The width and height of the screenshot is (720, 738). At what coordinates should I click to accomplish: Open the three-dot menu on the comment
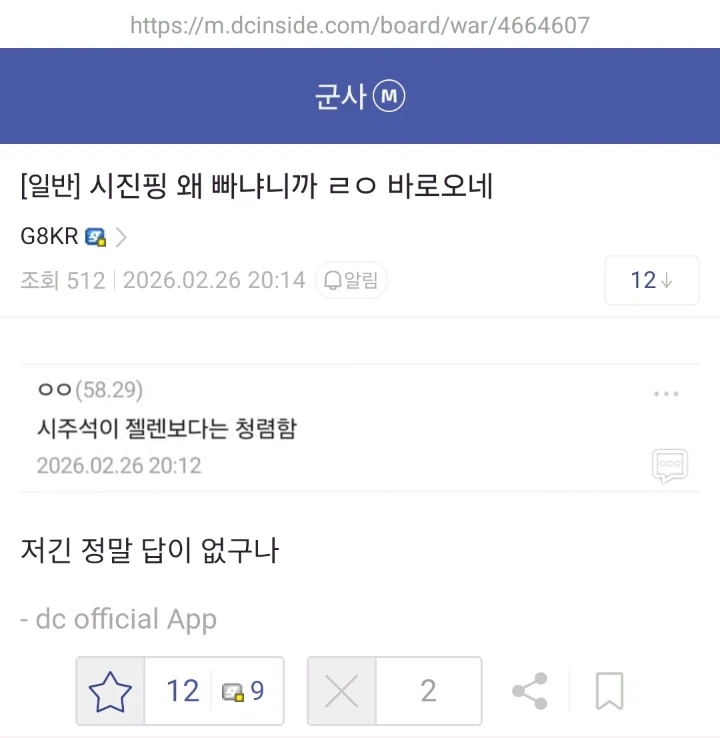click(666, 393)
